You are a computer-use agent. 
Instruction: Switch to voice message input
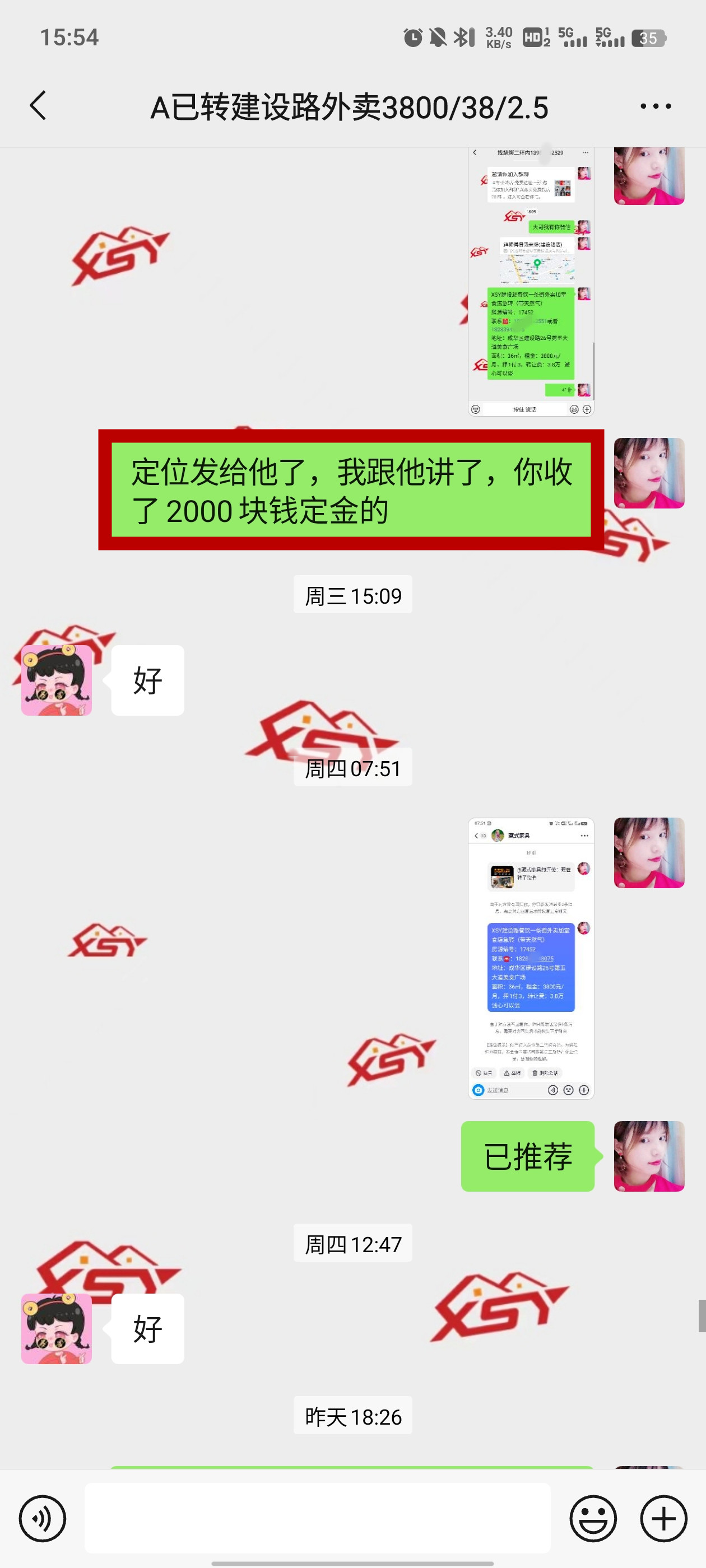pyautogui.click(x=42, y=1518)
